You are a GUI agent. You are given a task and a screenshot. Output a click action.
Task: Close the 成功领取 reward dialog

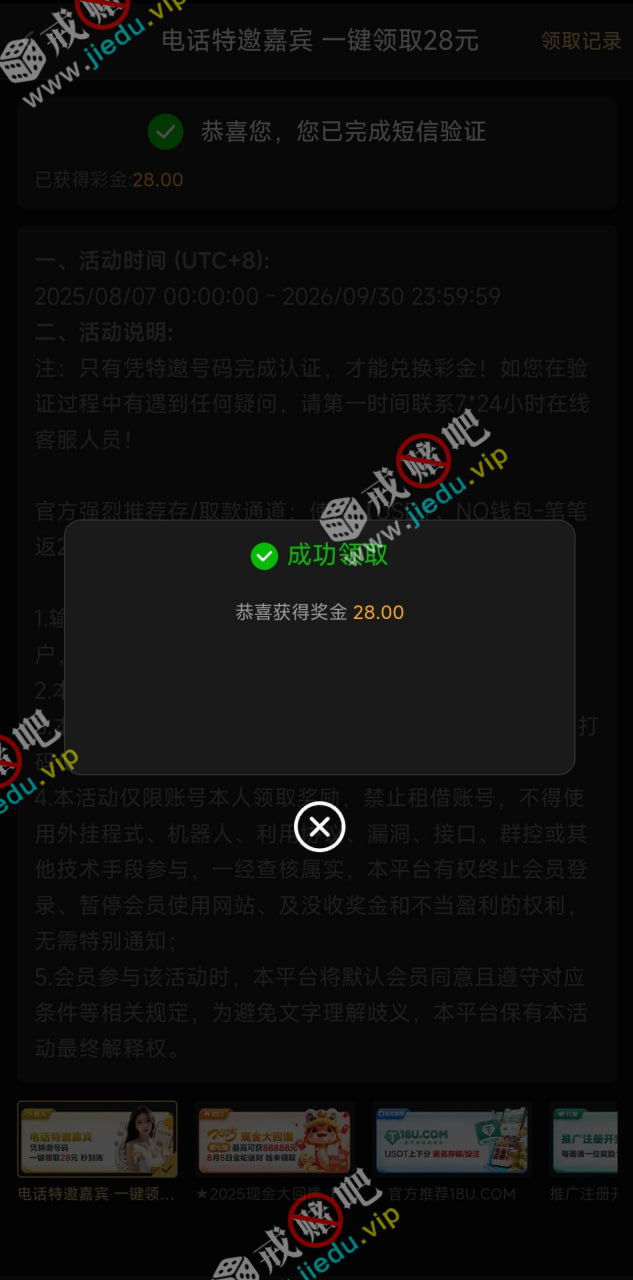pos(320,827)
